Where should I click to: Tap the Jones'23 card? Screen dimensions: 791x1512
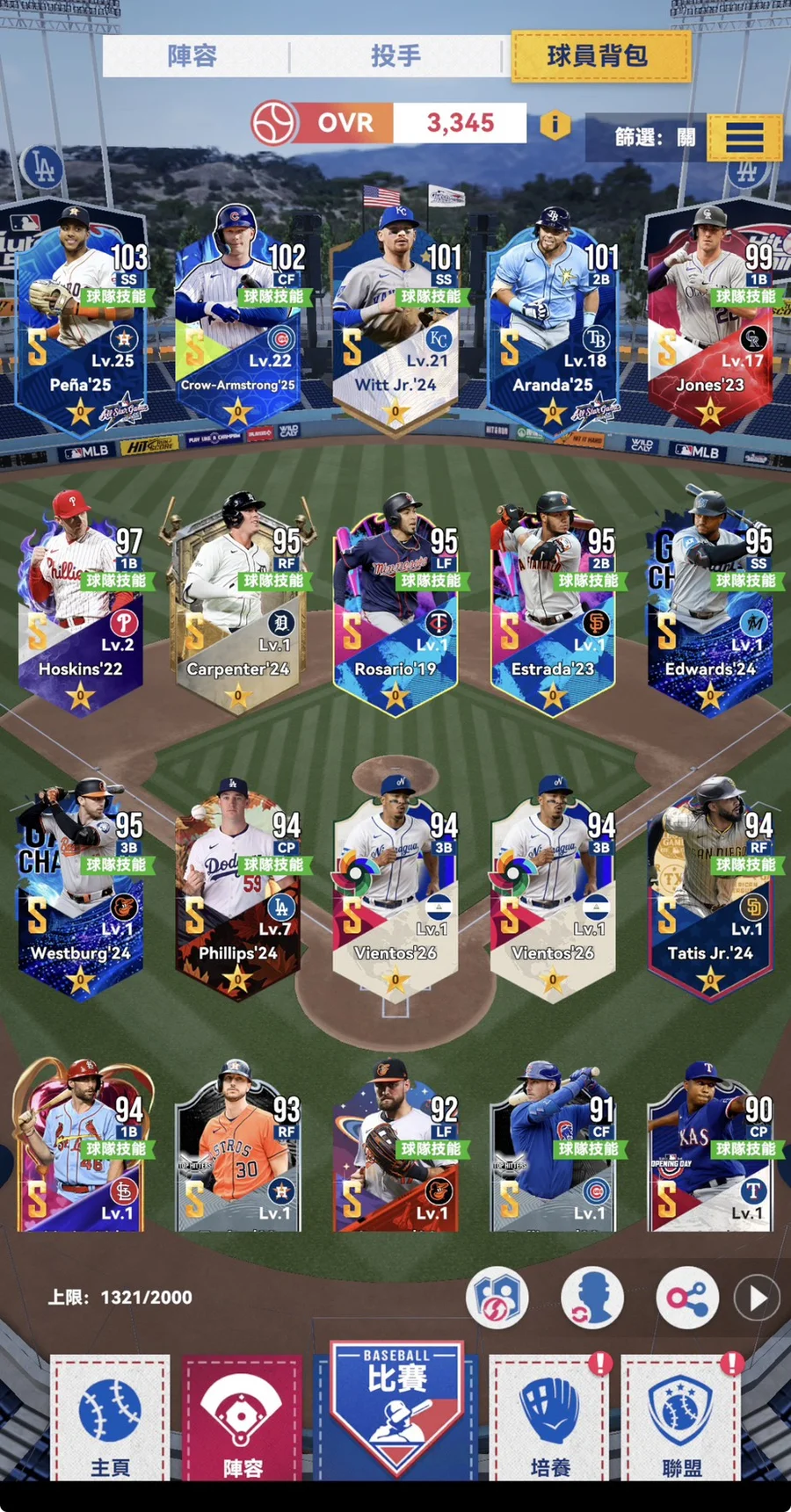coord(710,321)
